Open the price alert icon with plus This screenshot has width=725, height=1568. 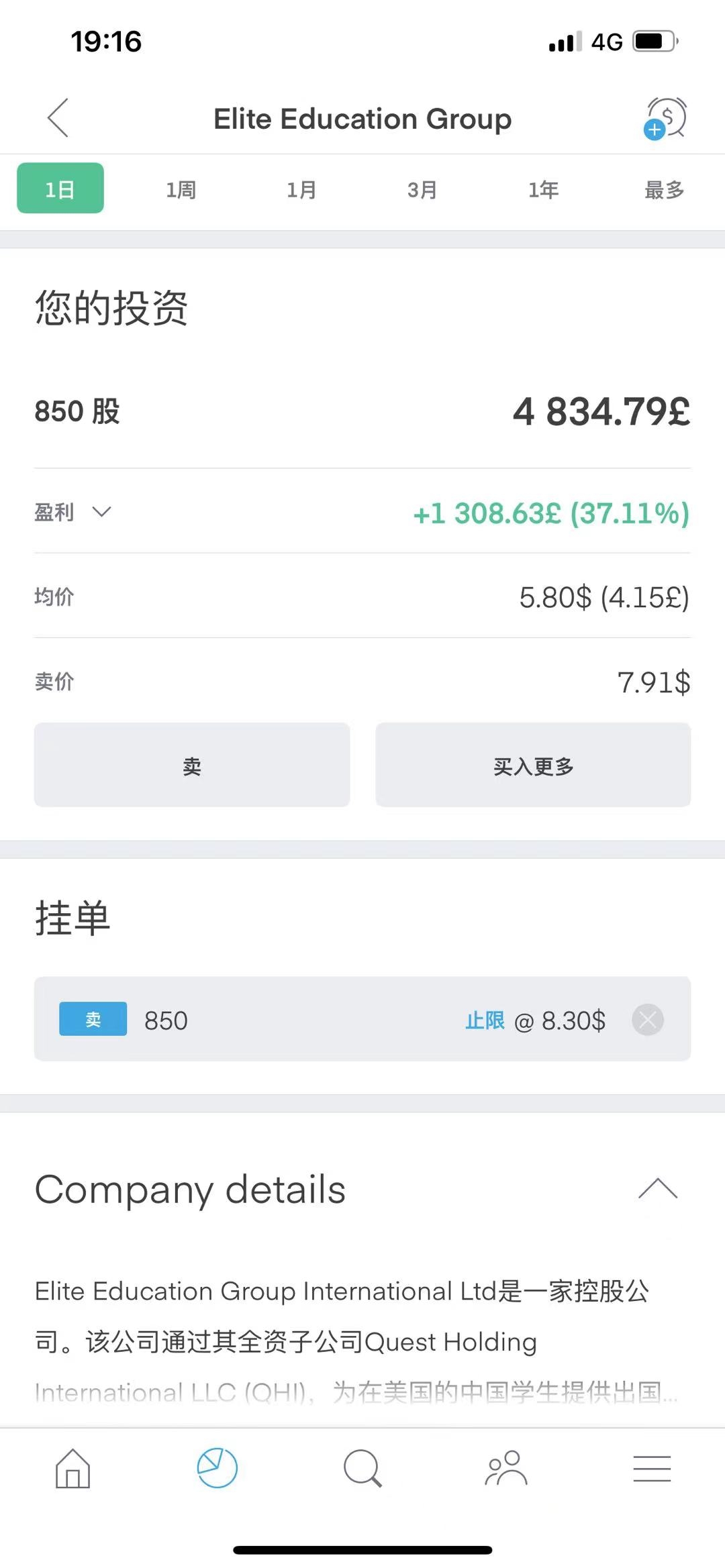(665, 118)
